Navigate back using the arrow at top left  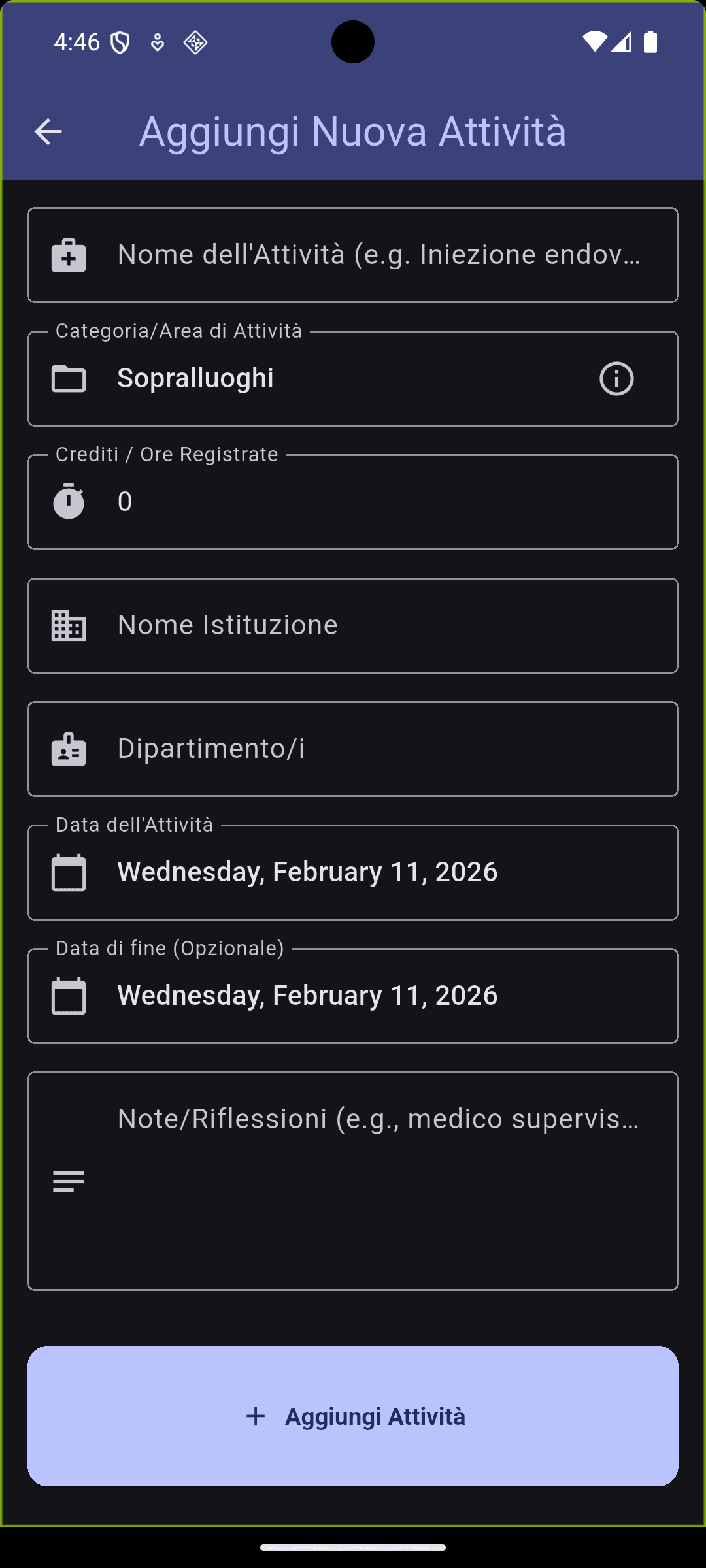tap(48, 131)
